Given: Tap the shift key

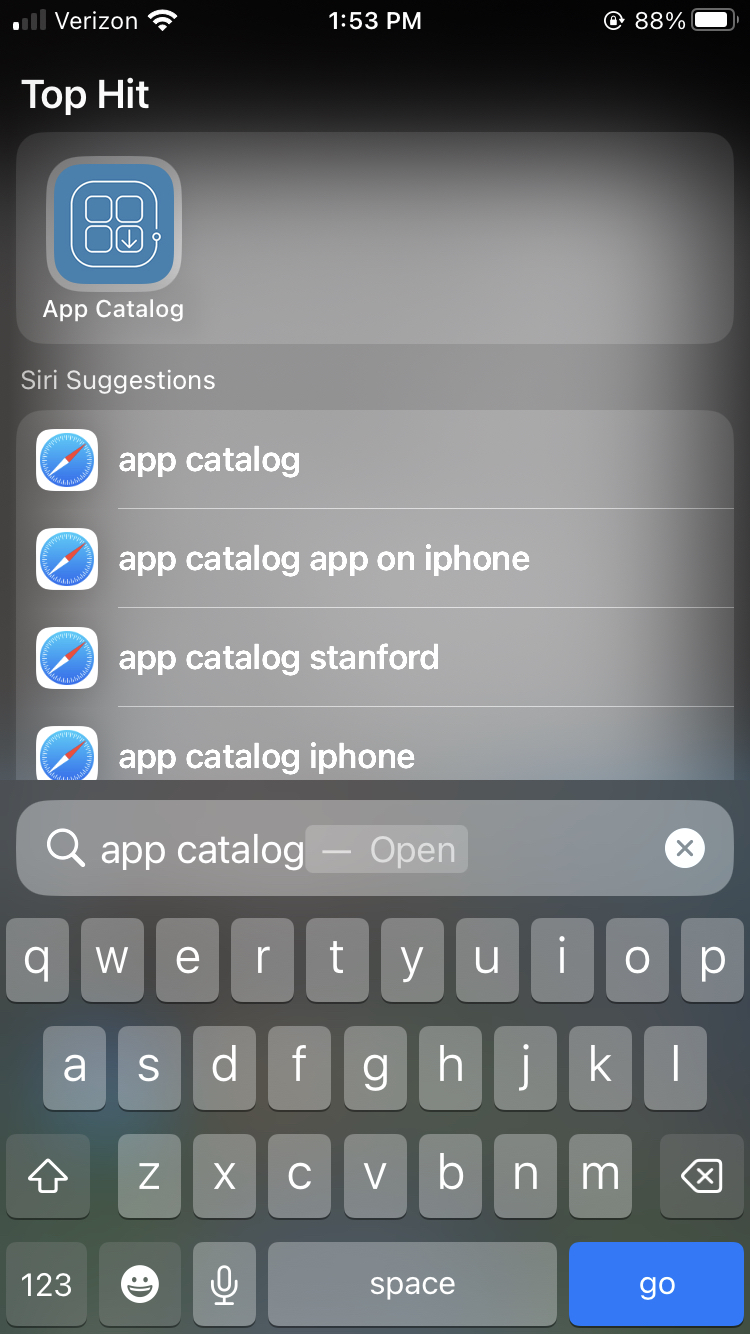Looking at the screenshot, I should click(48, 1176).
